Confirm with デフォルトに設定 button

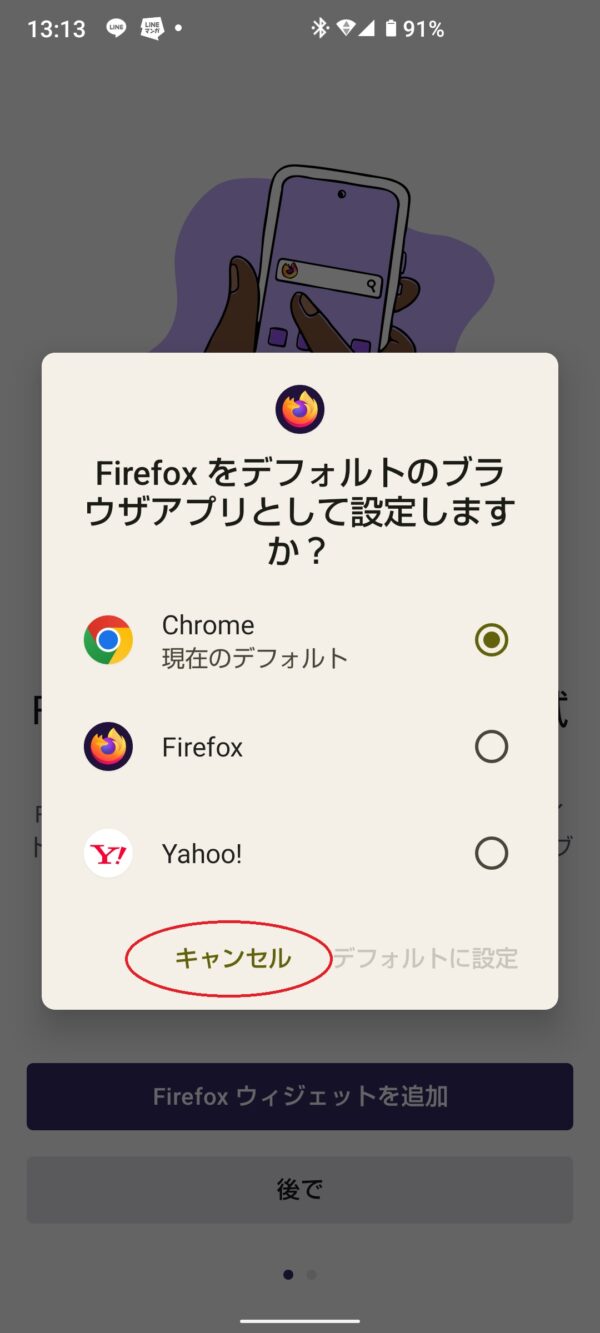[425, 958]
